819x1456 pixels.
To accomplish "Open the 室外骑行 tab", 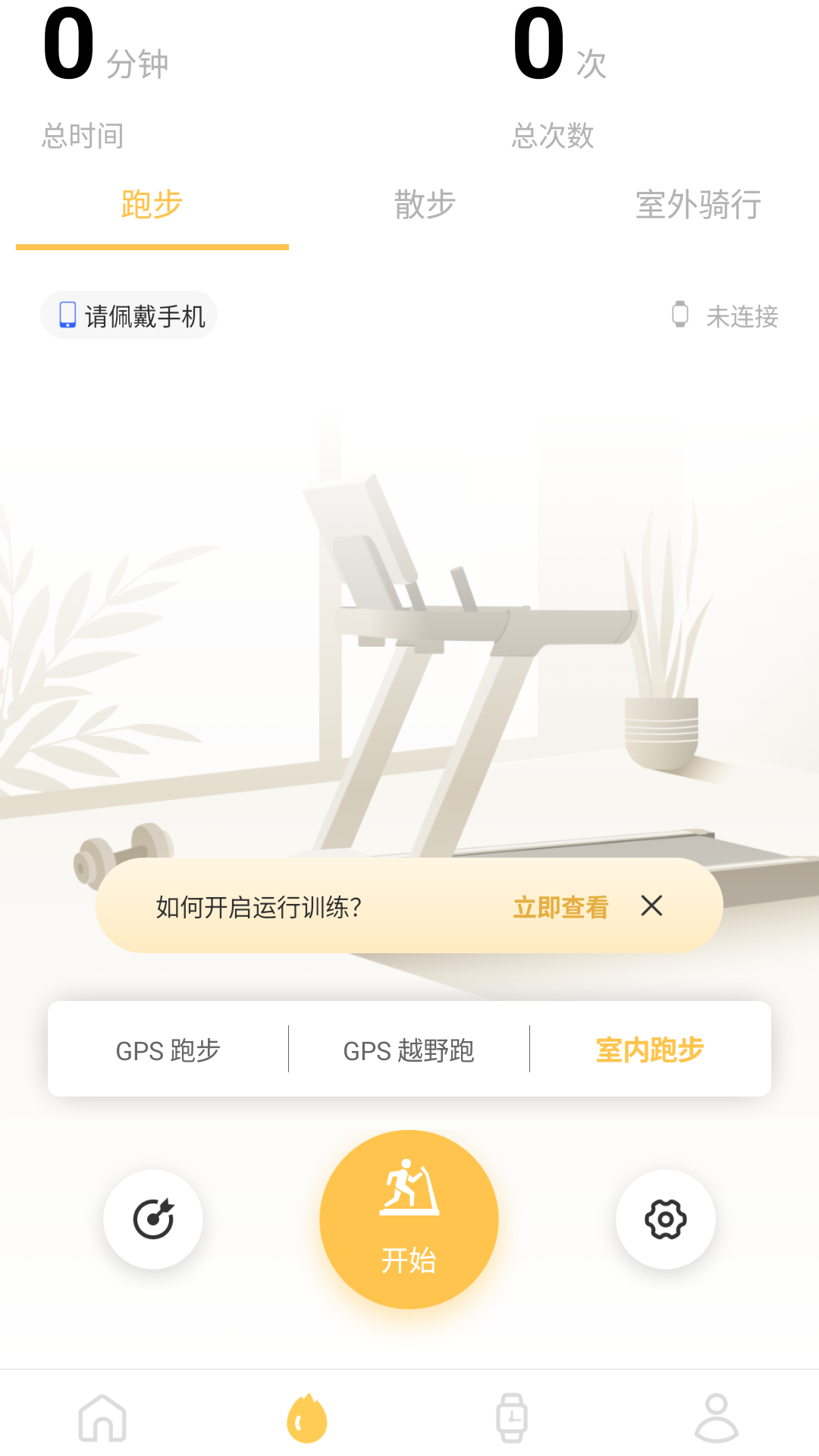I will point(698,205).
